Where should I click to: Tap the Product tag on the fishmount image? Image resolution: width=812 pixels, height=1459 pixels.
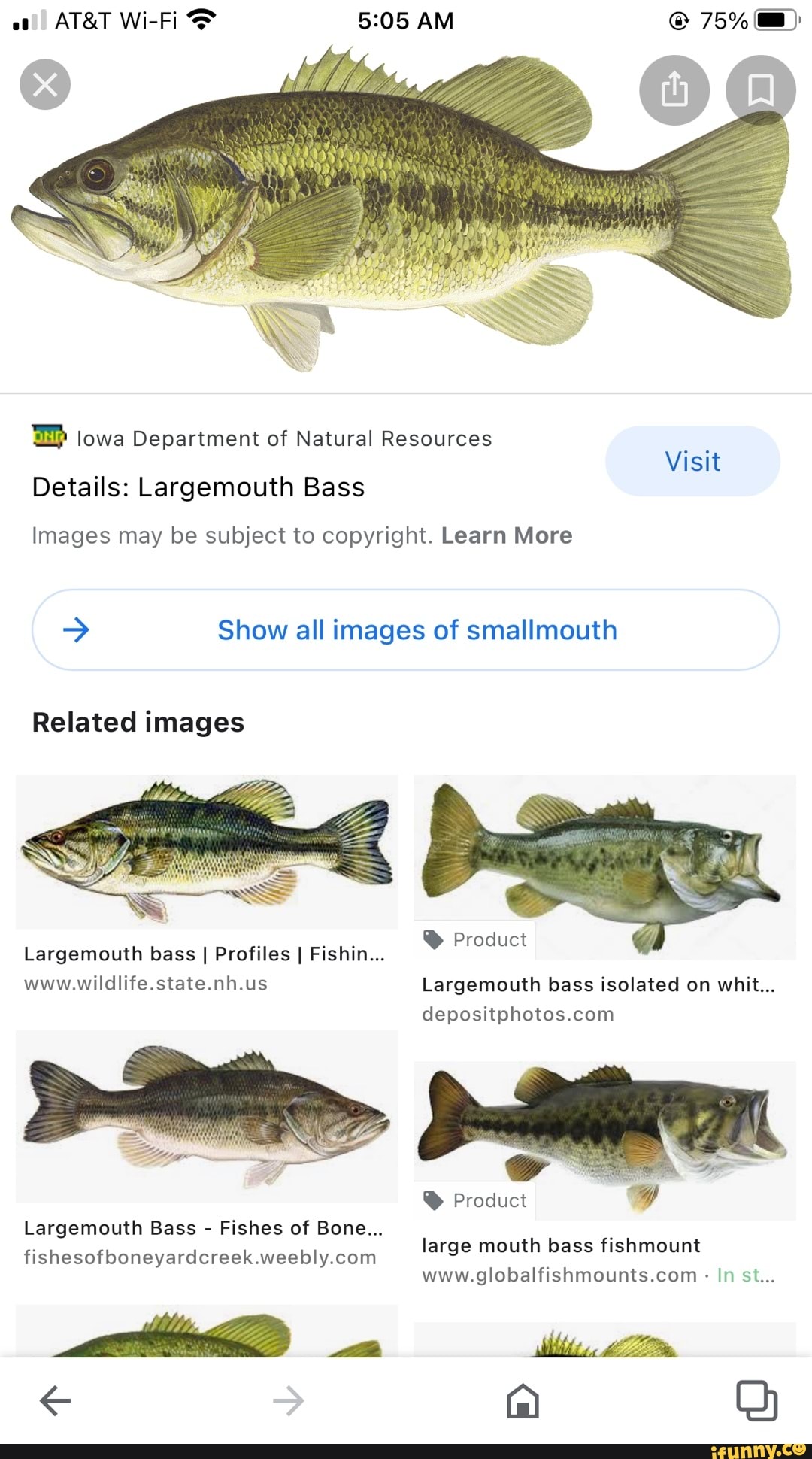(474, 1200)
